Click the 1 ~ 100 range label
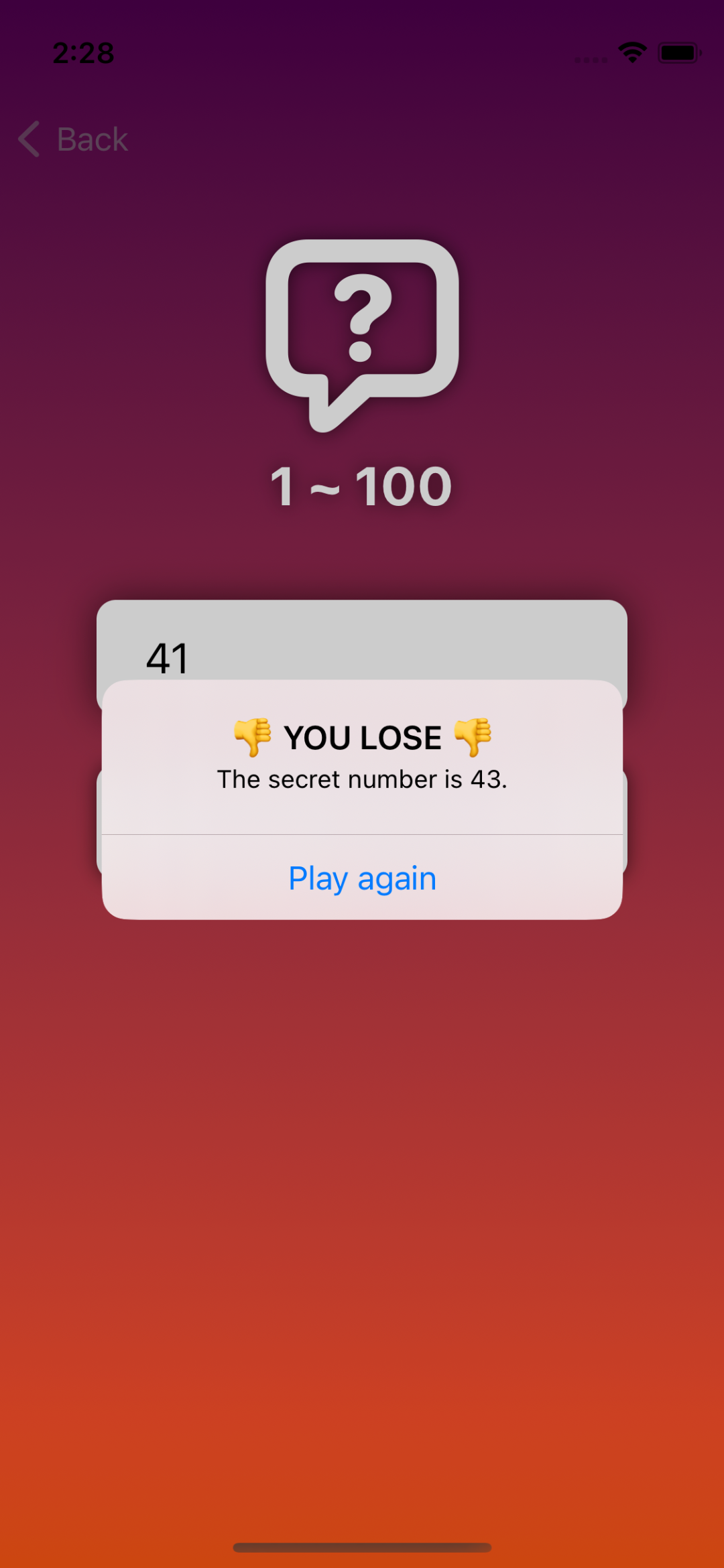The height and width of the screenshot is (1568, 724). coord(361,486)
